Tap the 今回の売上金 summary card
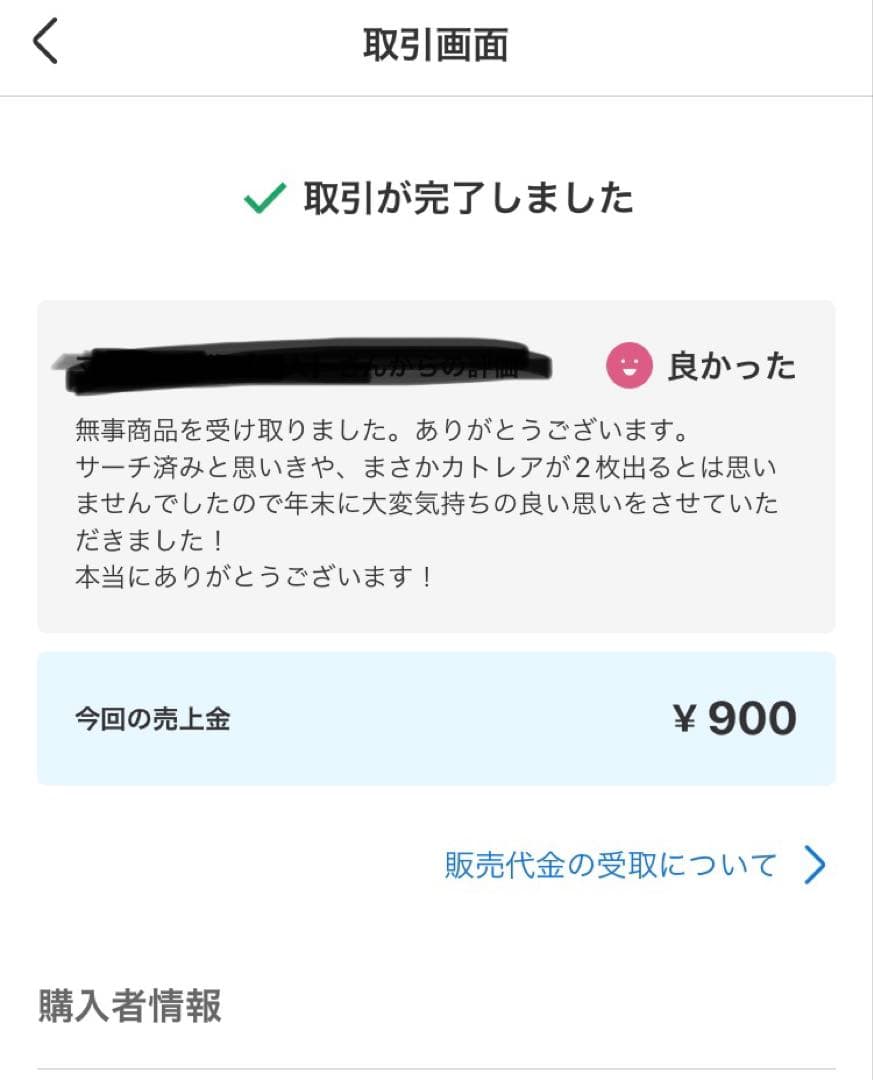This screenshot has width=873, height=1080. click(x=435, y=716)
